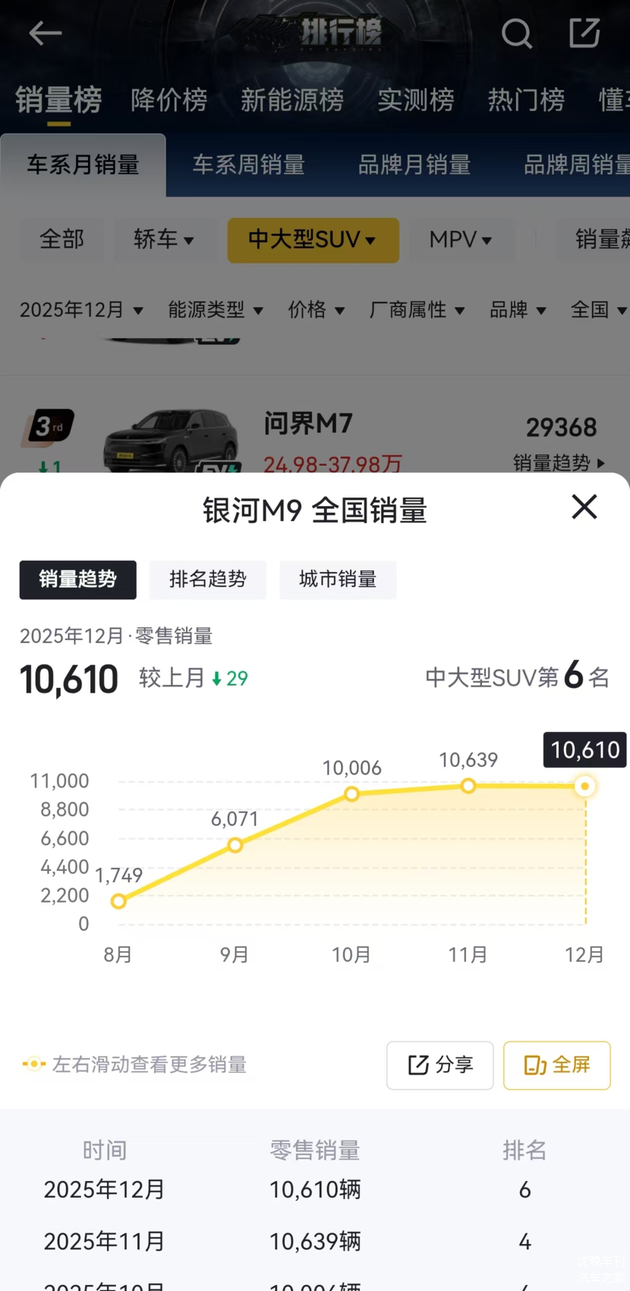Open the 新能源榜 ranking tab
The width and height of the screenshot is (630, 1291).
pyautogui.click(x=292, y=100)
